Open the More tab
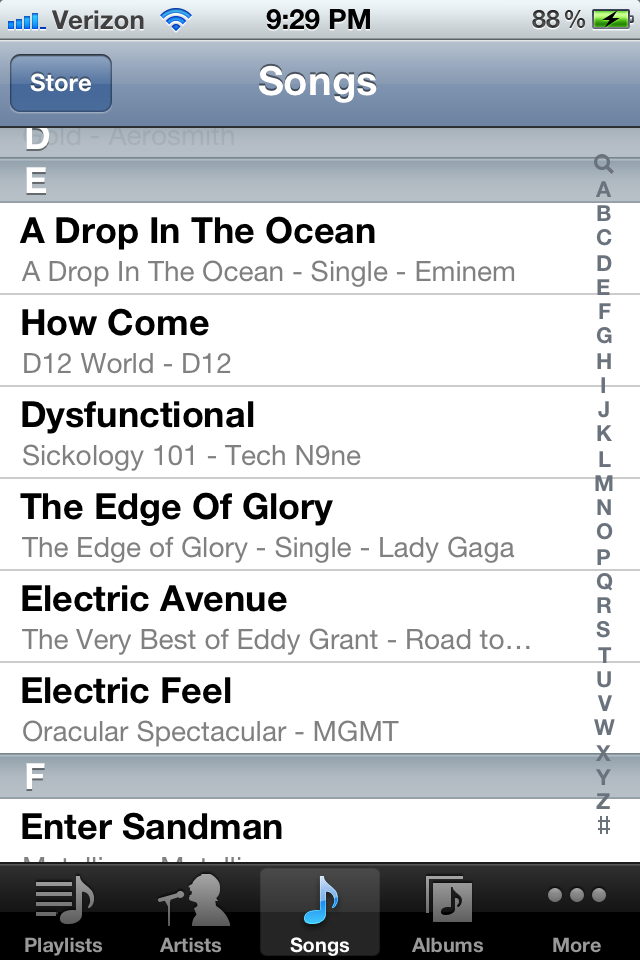640x960 pixels. pos(577,912)
